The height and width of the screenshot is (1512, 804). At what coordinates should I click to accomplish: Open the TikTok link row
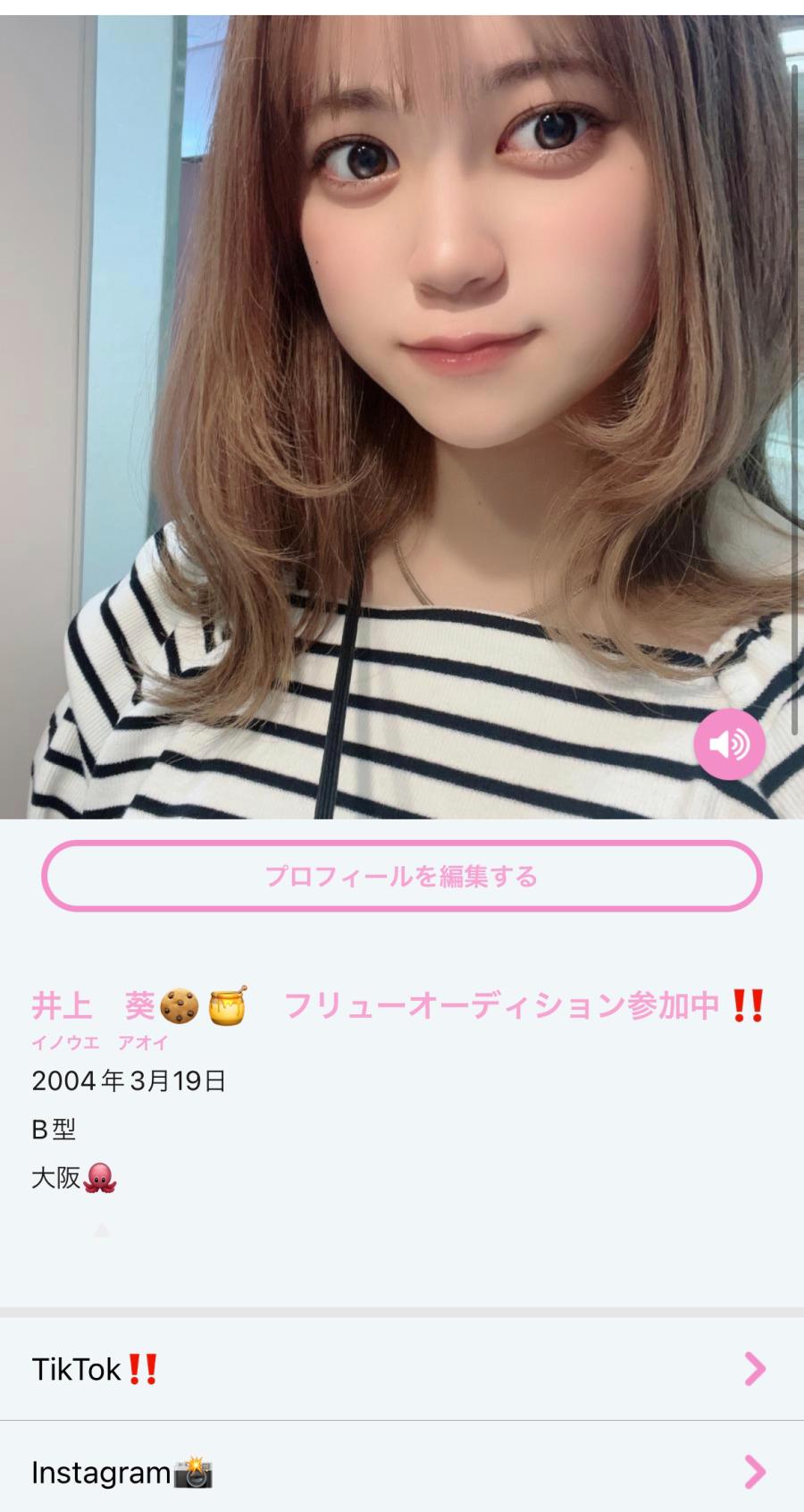point(402,1368)
